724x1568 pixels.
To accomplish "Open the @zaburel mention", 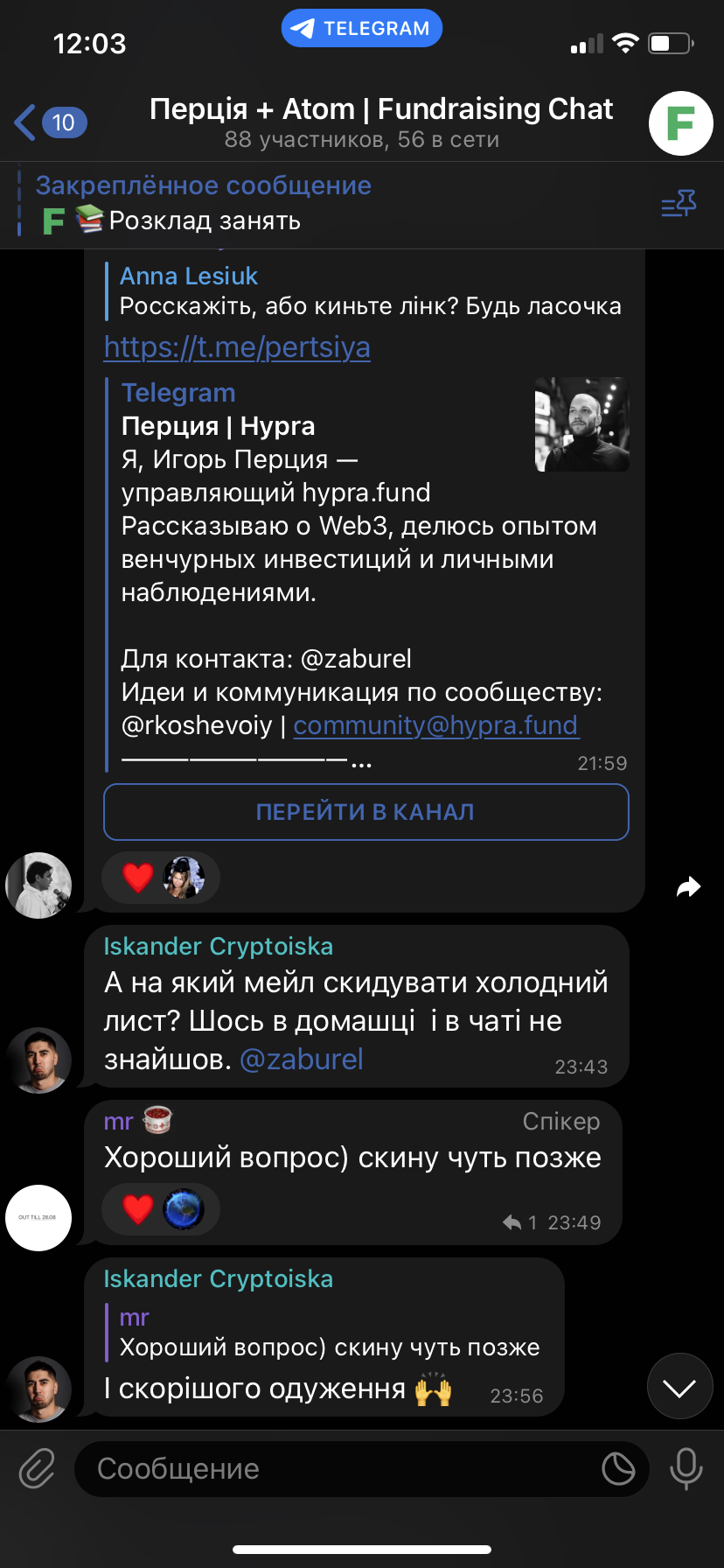I will (302, 1060).
